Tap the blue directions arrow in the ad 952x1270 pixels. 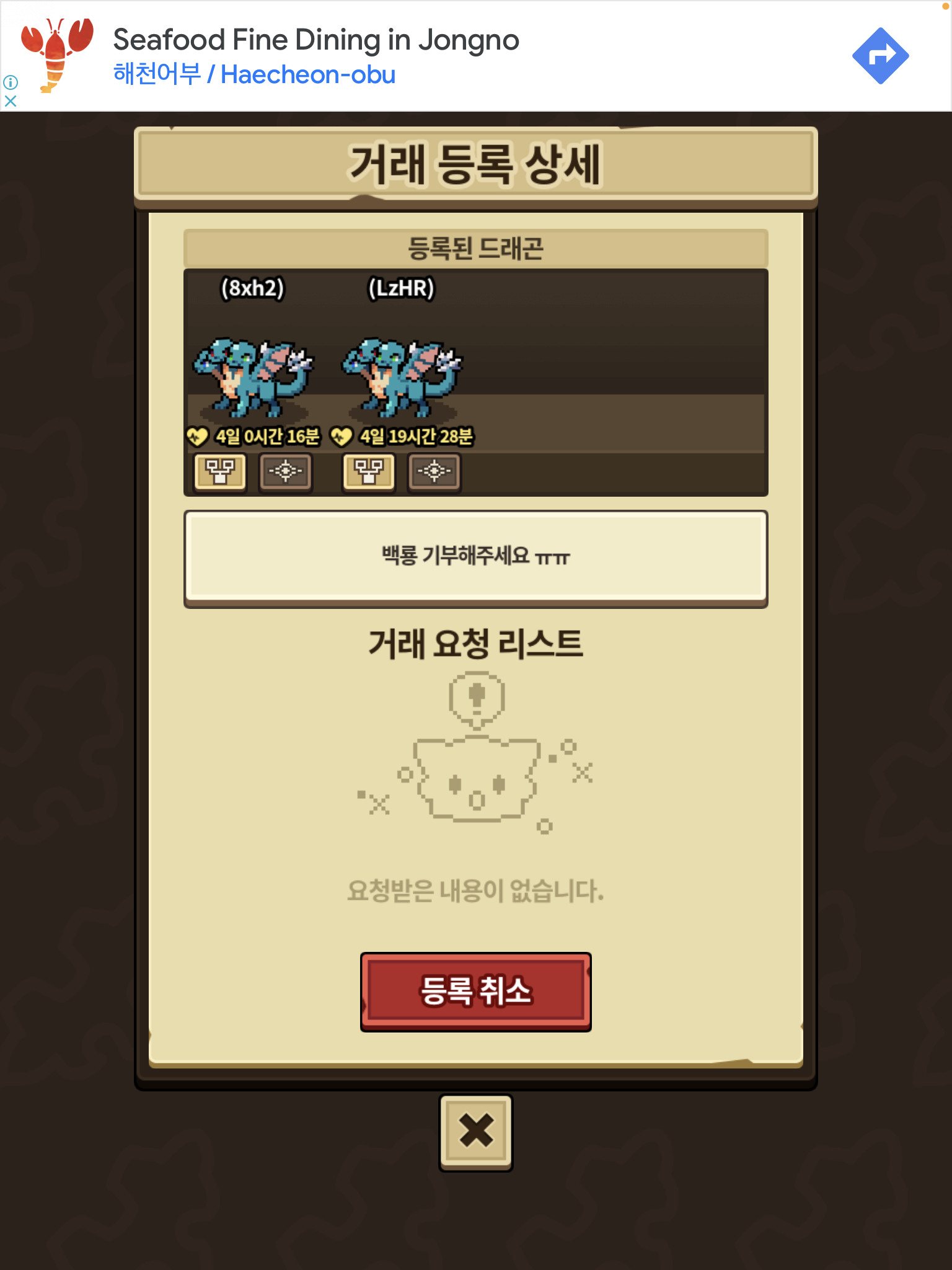880,56
